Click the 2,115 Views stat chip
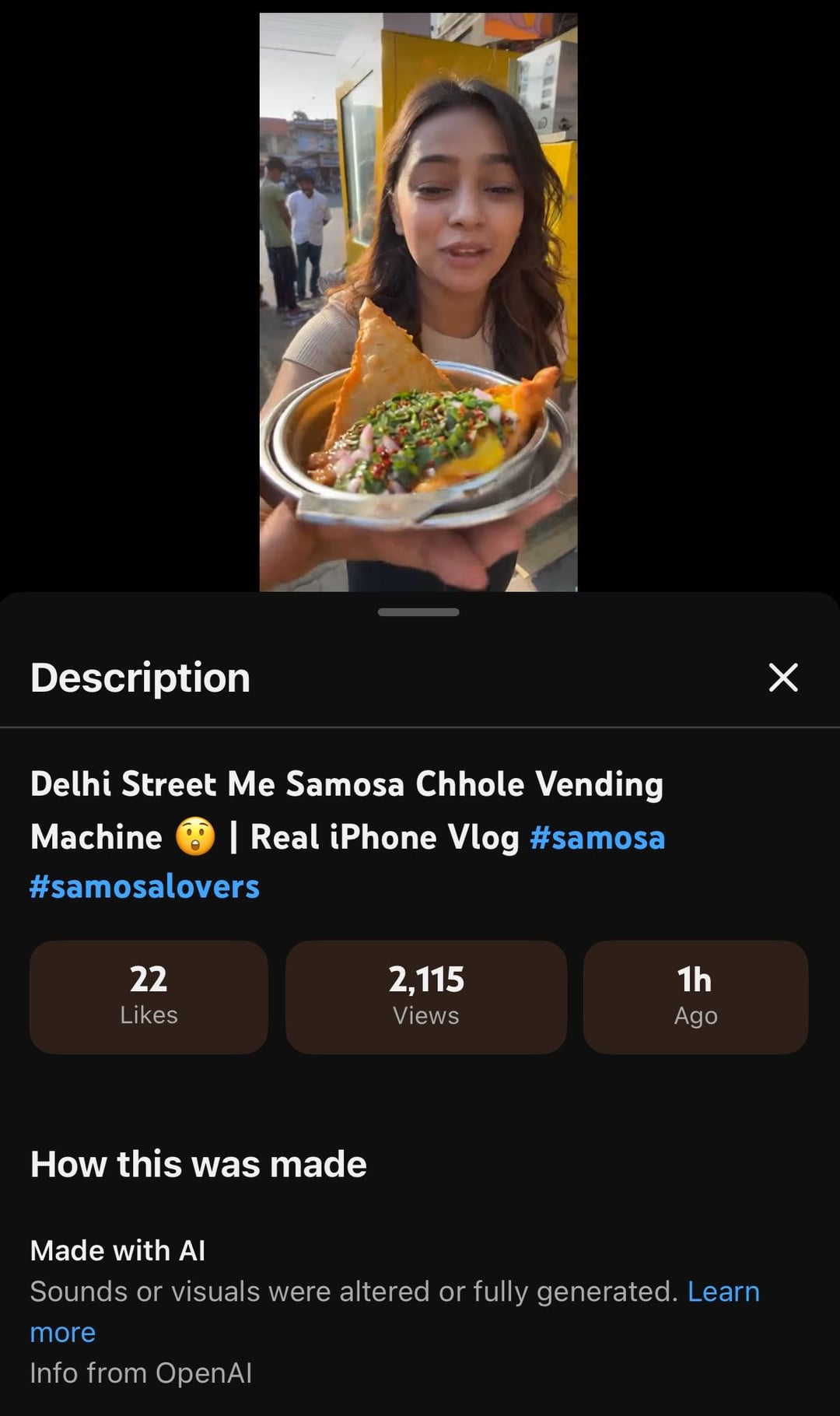Screen dimensions: 840x1416 coord(426,997)
